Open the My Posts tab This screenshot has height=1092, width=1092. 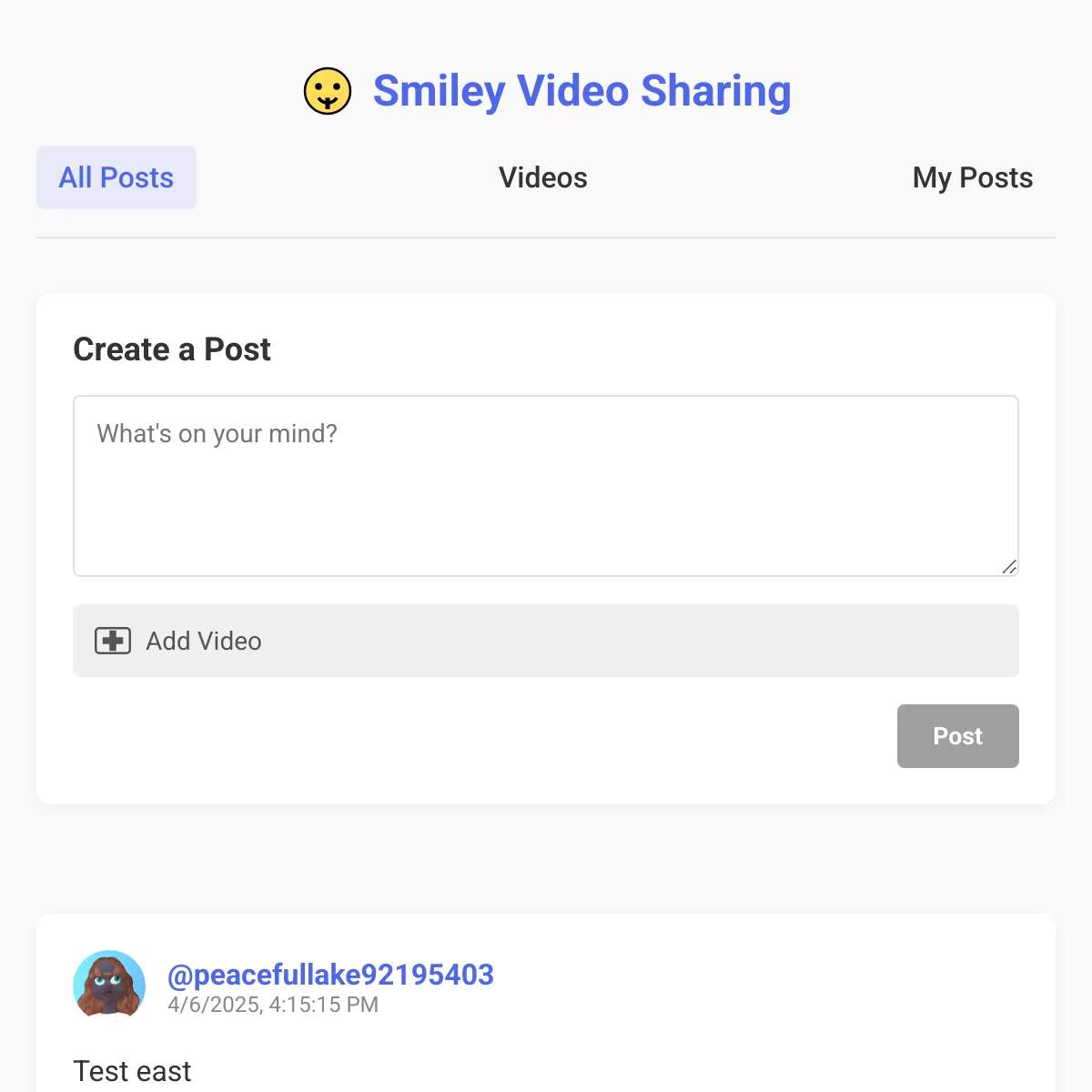pos(972,177)
